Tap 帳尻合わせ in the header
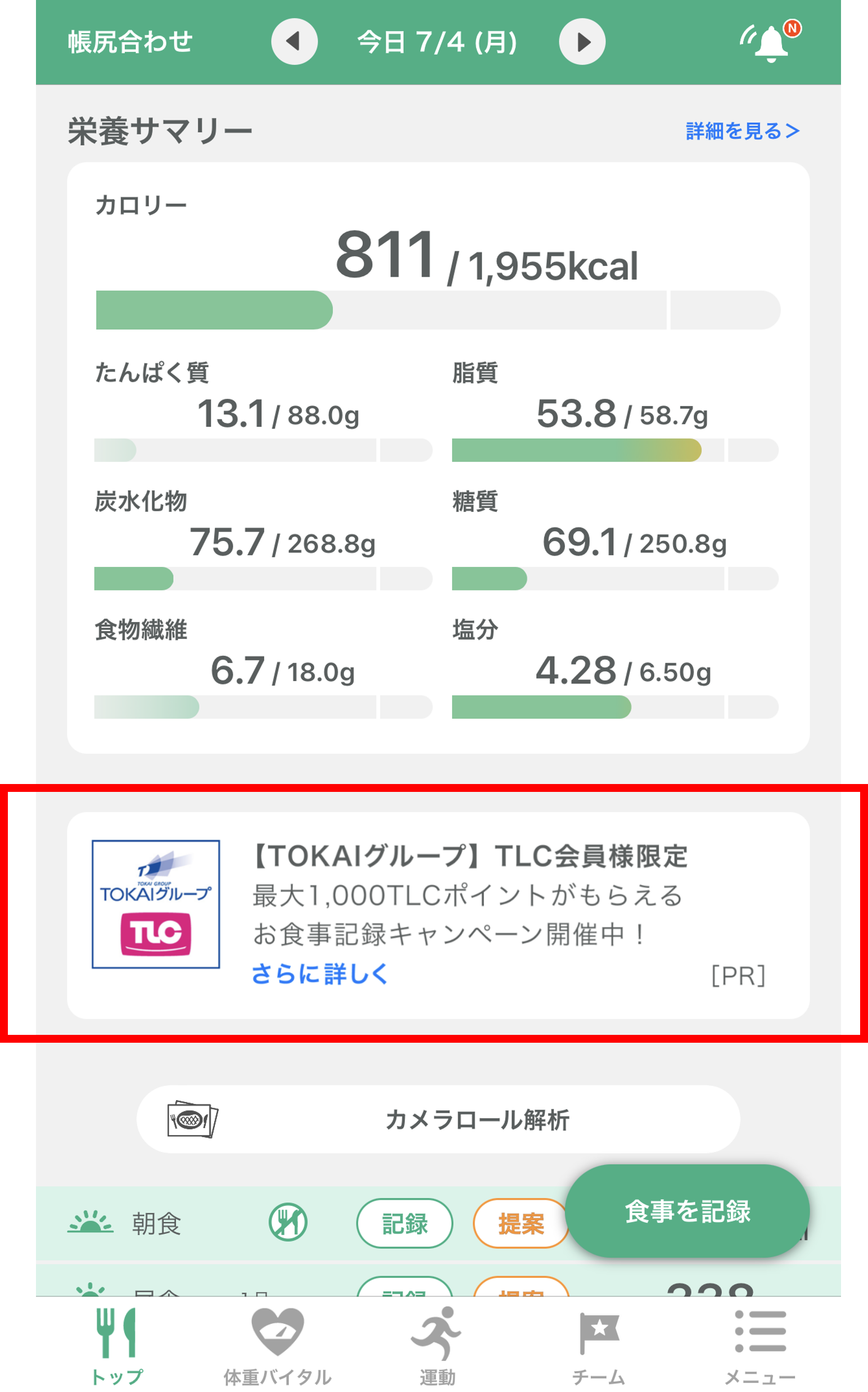The image size is (868, 1392). pos(130,42)
